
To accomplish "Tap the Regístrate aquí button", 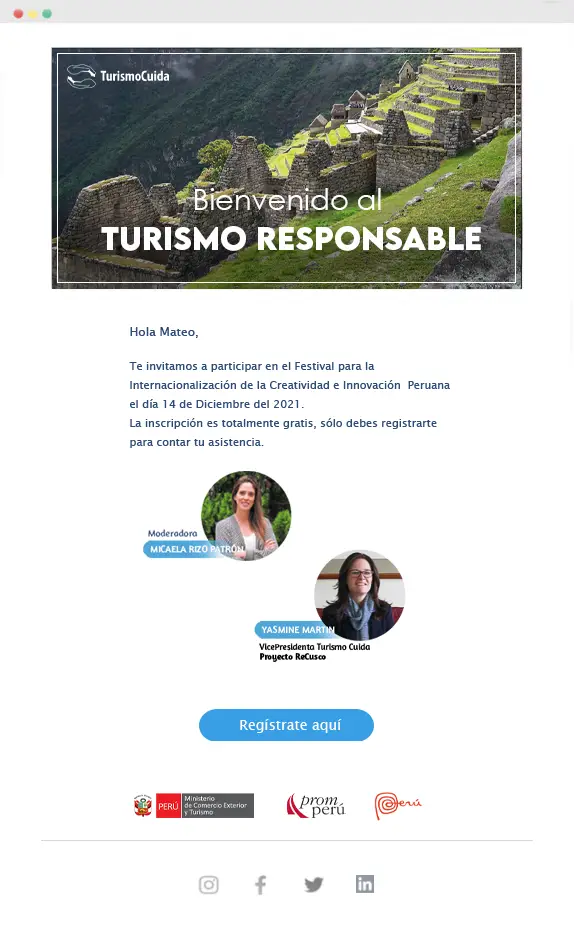I will point(286,725).
